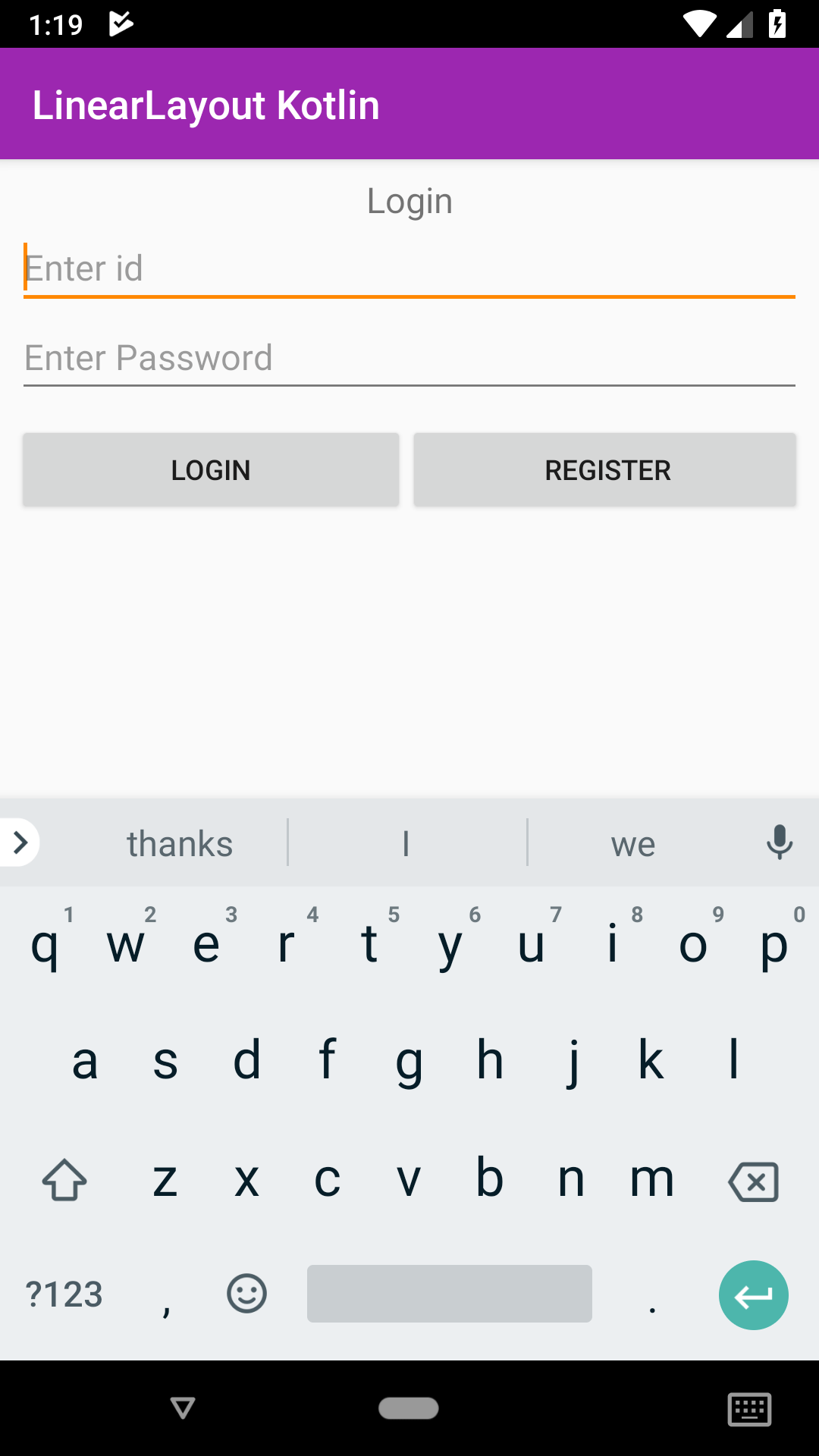This screenshot has width=819, height=1456.
Task: Tap the keyboard switcher icon in navigation bar
Action: tap(750, 1409)
